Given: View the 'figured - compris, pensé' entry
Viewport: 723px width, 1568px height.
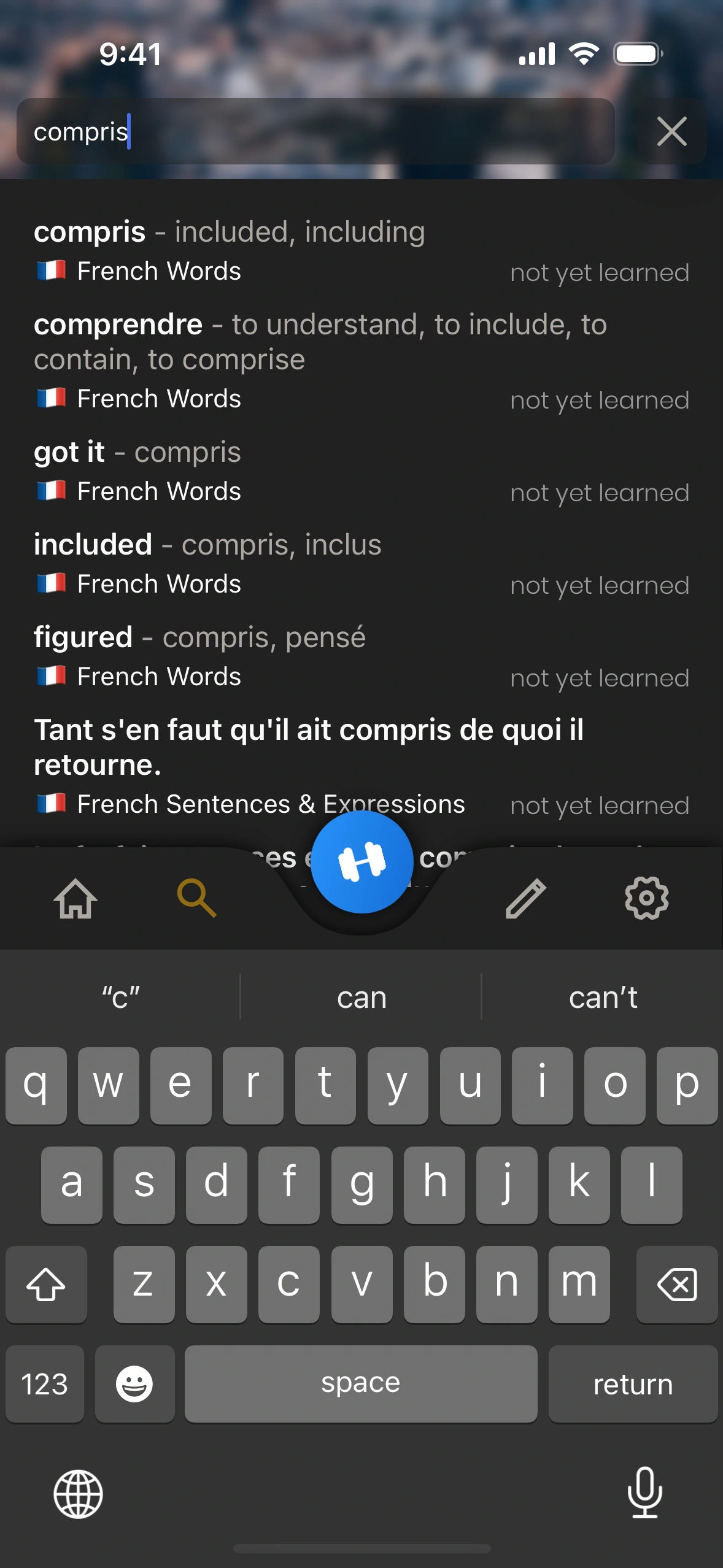Looking at the screenshot, I should [361, 656].
